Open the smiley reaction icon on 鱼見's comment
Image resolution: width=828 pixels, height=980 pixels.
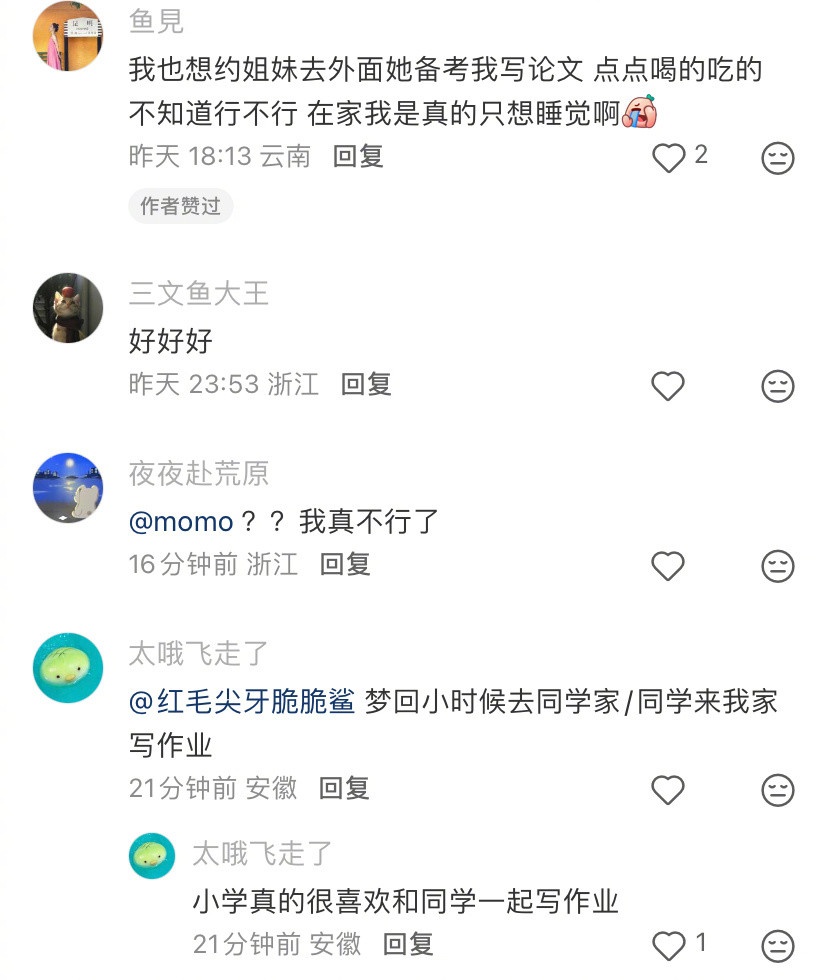point(777,157)
